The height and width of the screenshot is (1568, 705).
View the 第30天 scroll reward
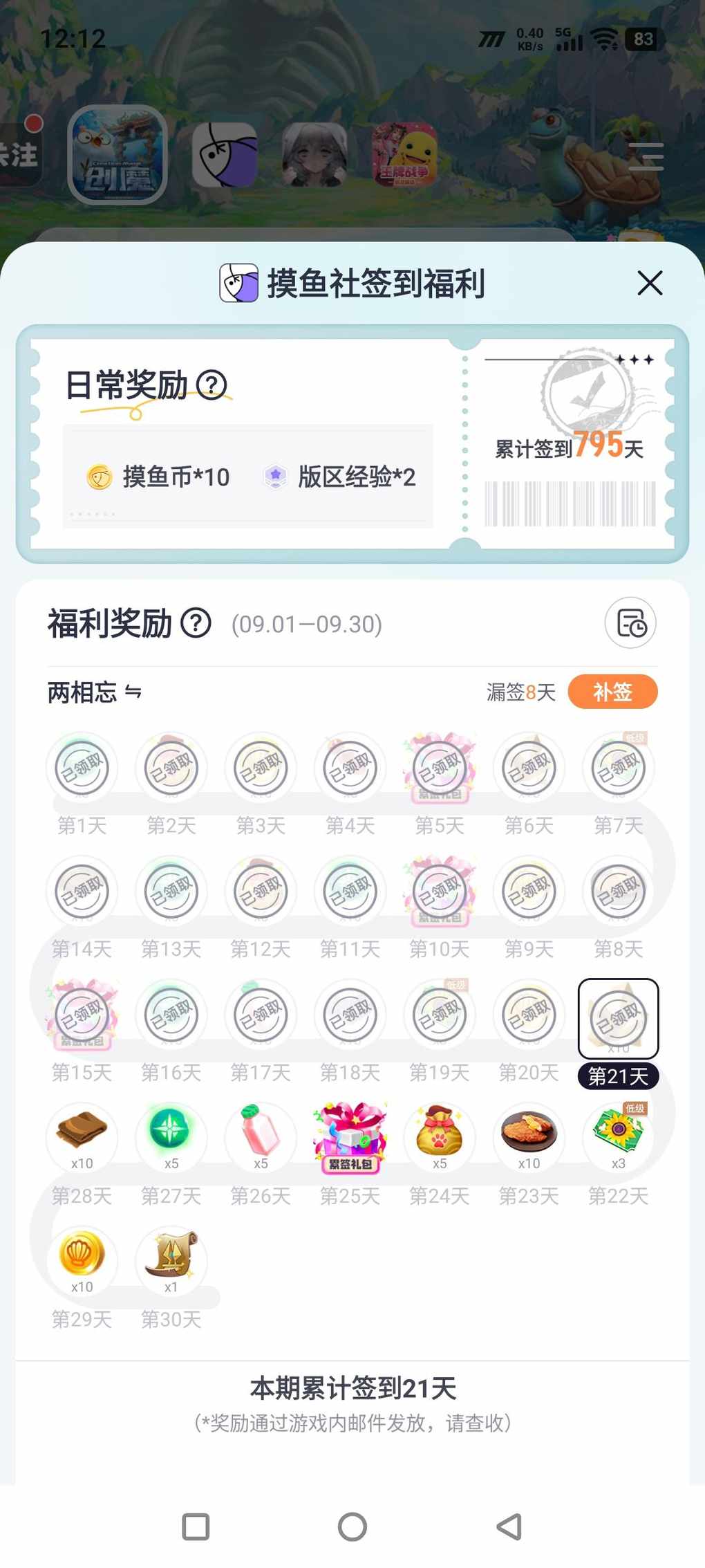[171, 1261]
